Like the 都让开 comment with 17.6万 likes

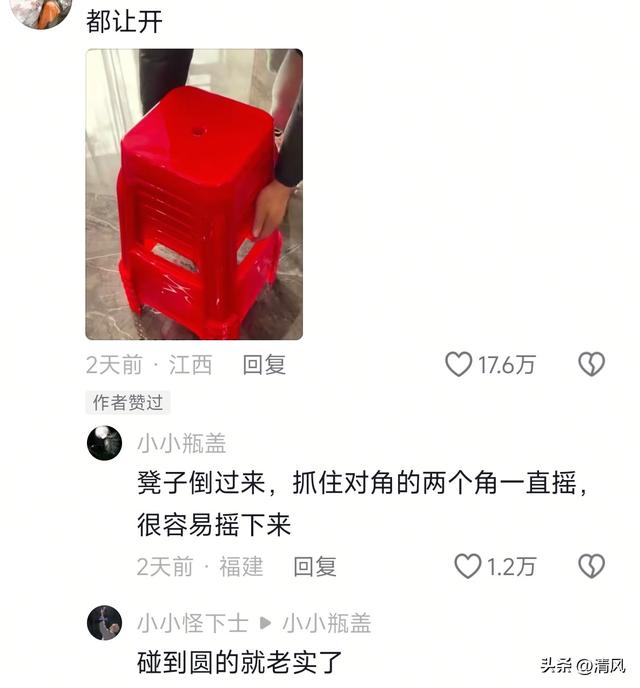pyautogui.click(x=459, y=365)
